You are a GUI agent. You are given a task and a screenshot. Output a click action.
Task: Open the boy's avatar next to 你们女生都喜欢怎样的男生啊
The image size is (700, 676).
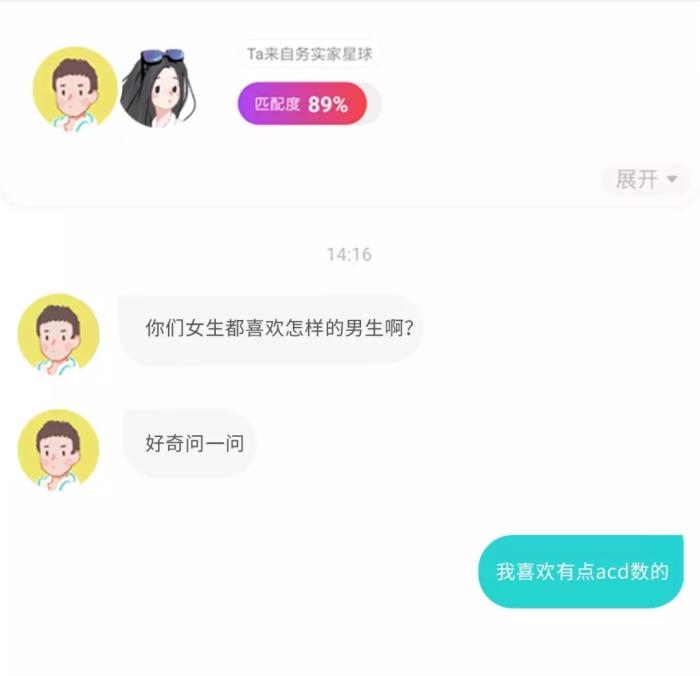tap(59, 334)
